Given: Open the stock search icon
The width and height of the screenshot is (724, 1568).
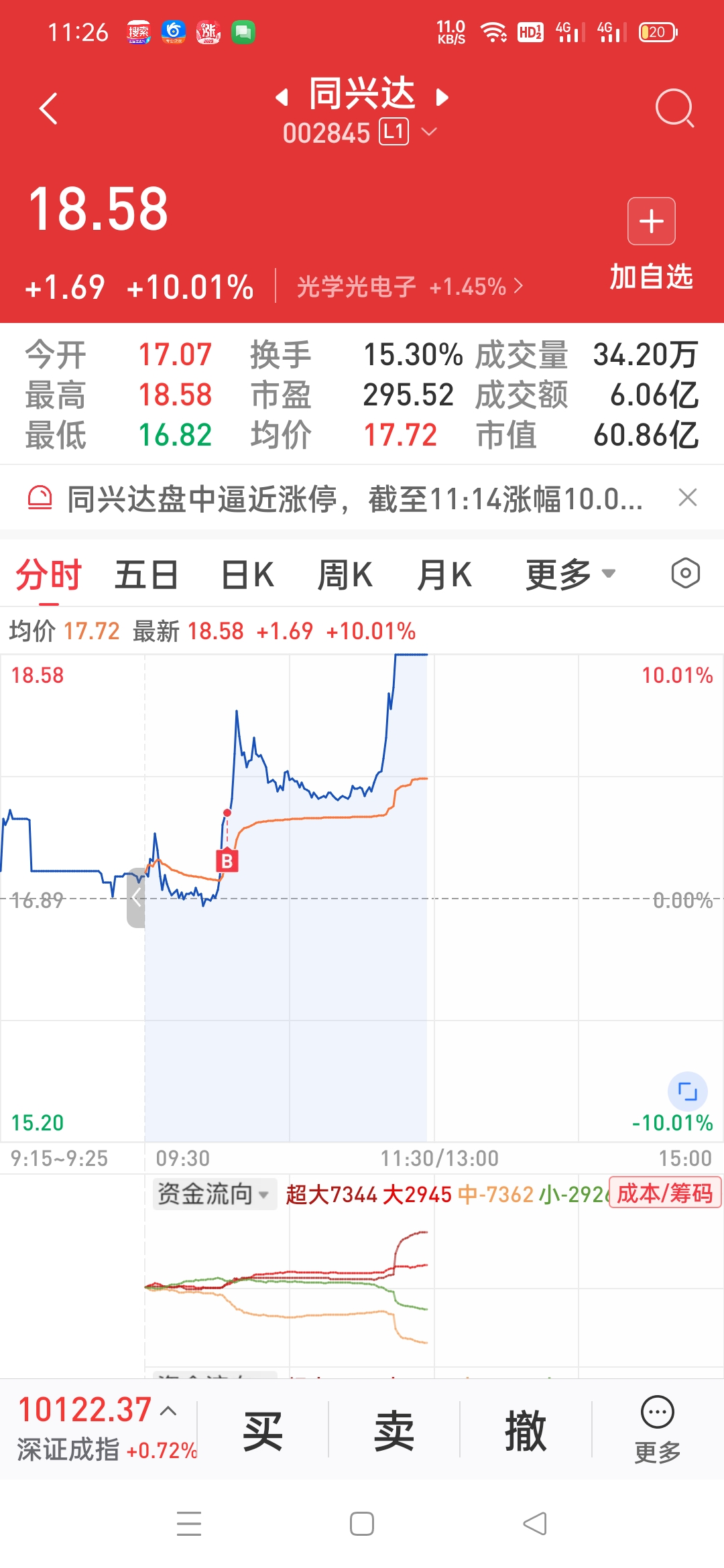Looking at the screenshot, I should coord(674,108).
